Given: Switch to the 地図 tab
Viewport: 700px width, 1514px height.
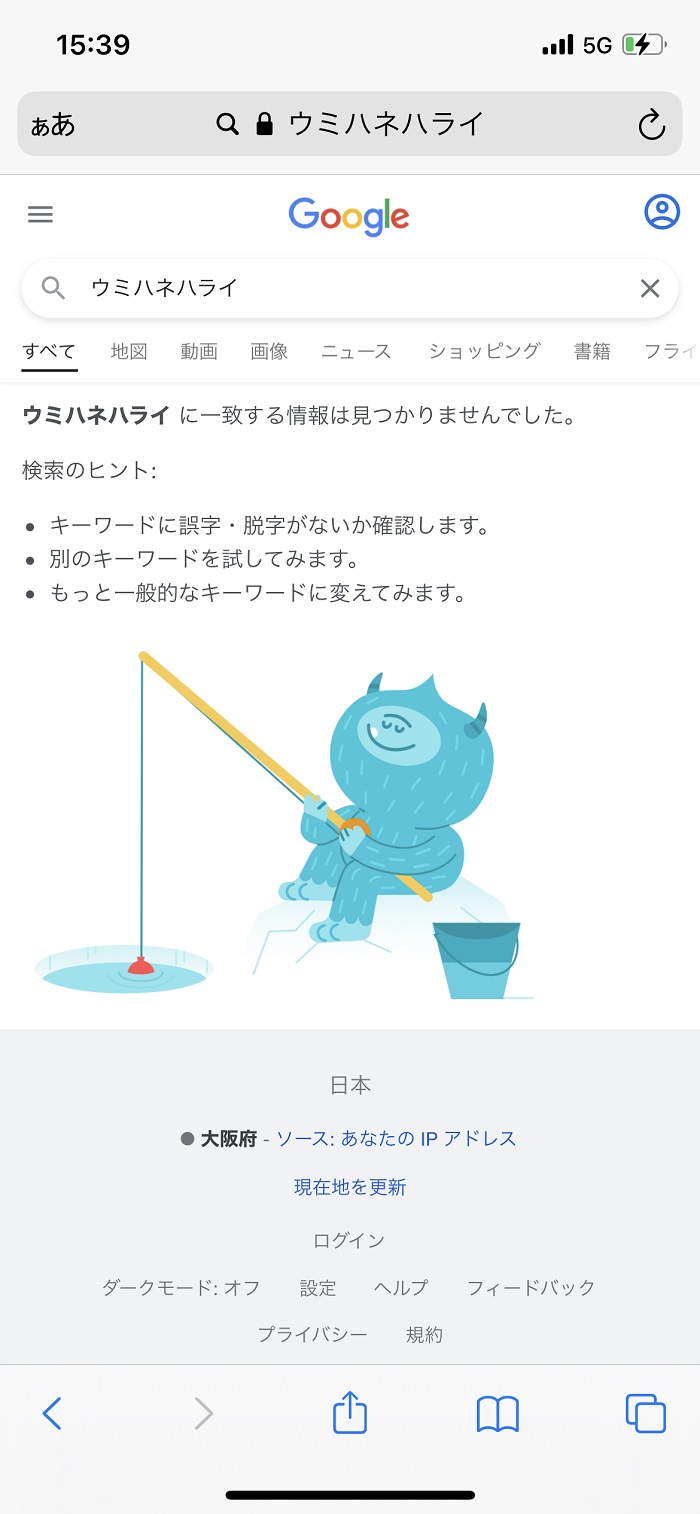Looking at the screenshot, I should 129,351.
